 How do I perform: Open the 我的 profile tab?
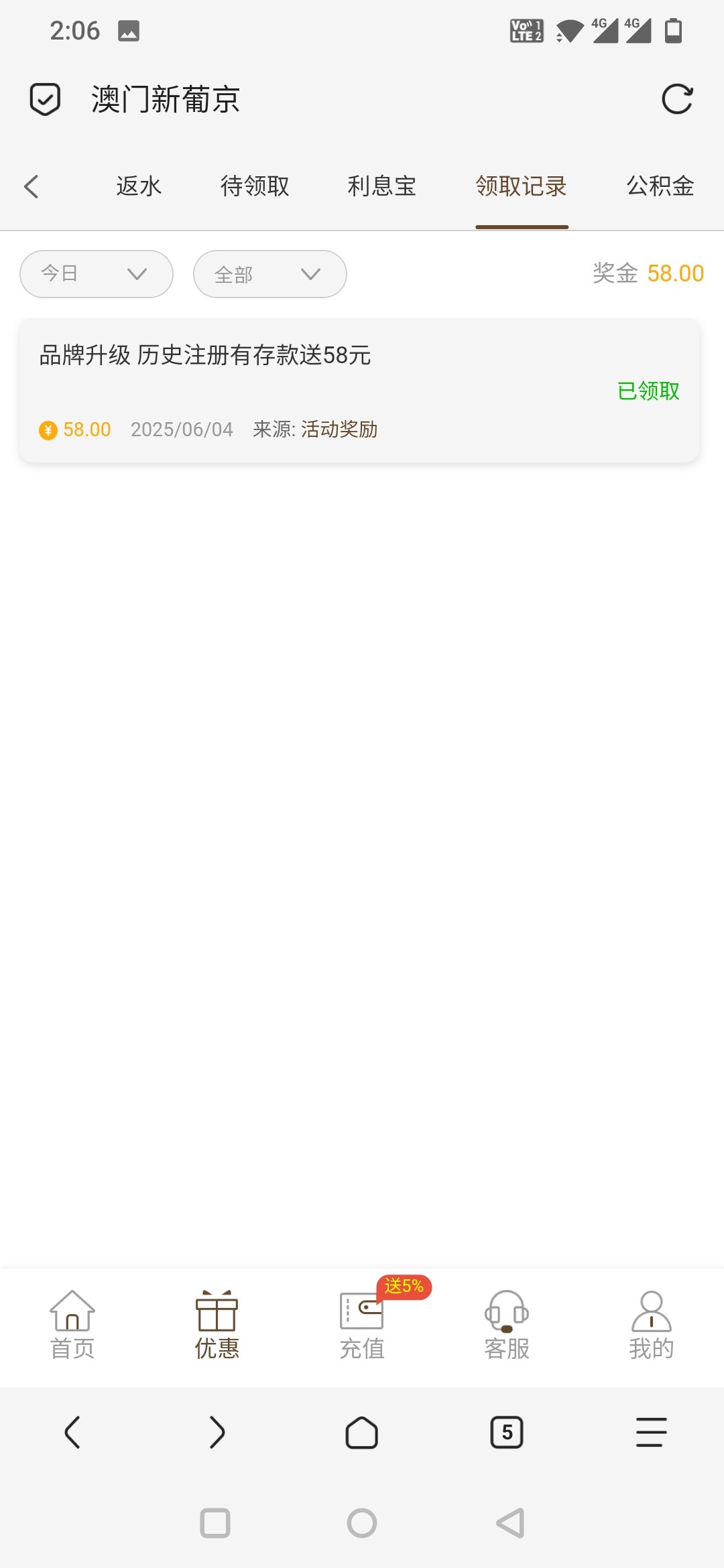pos(651,1325)
